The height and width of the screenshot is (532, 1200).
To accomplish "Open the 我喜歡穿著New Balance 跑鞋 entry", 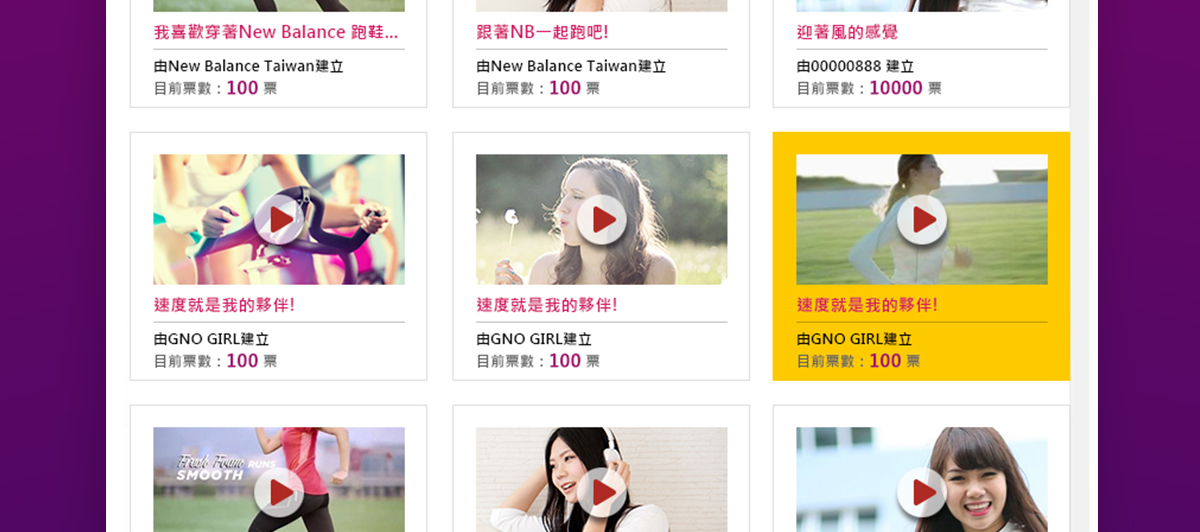I will click(x=276, y=32).
